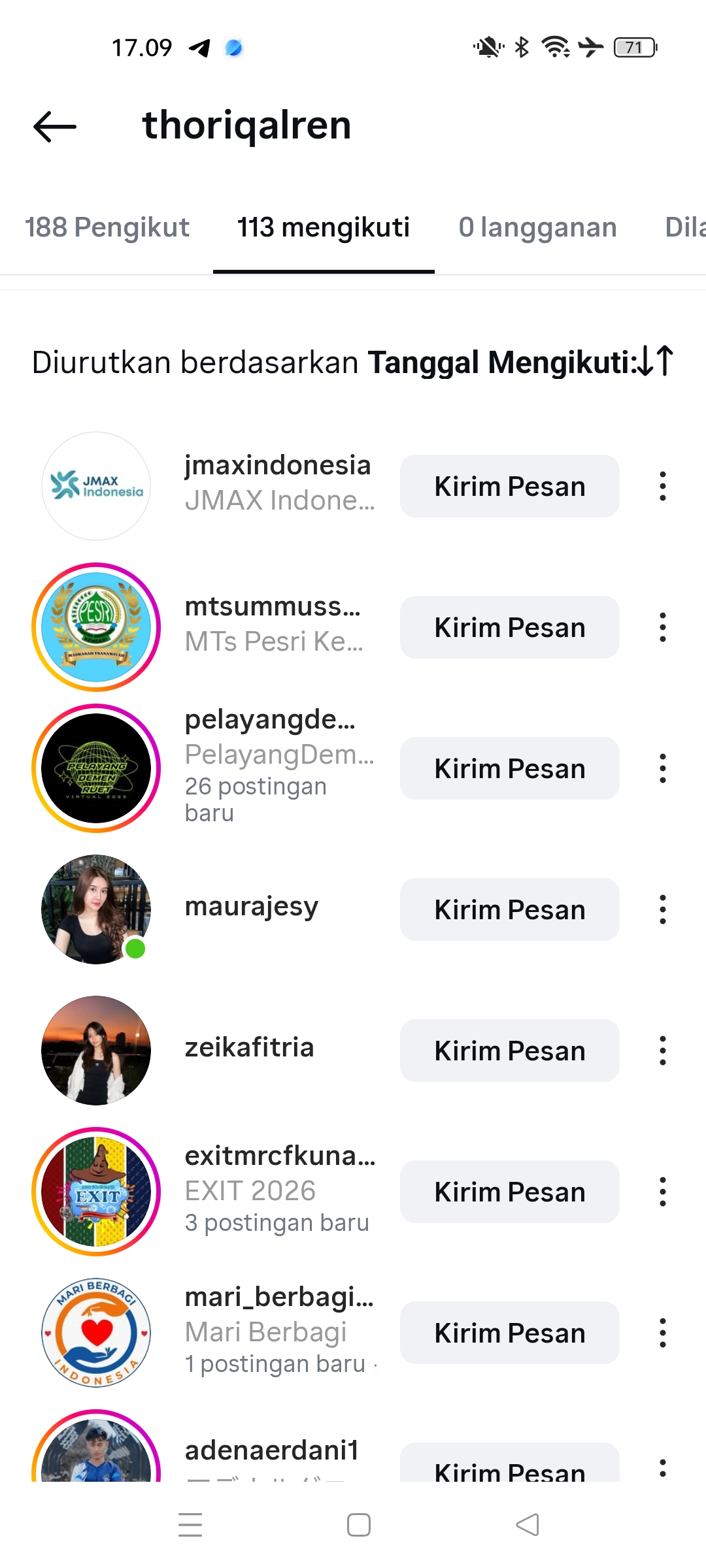The width and height of the screenshot is (706, 1568).
Task: Tap the system home button
Action: [359, 1525]
